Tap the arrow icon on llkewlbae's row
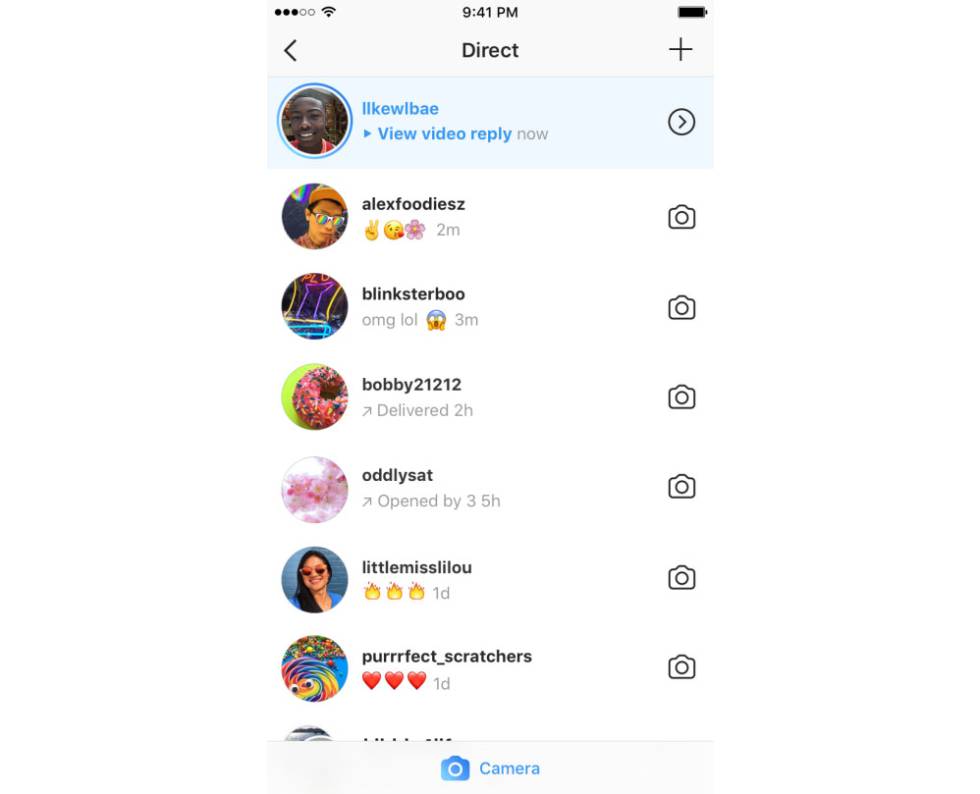 tap(681, 122)
